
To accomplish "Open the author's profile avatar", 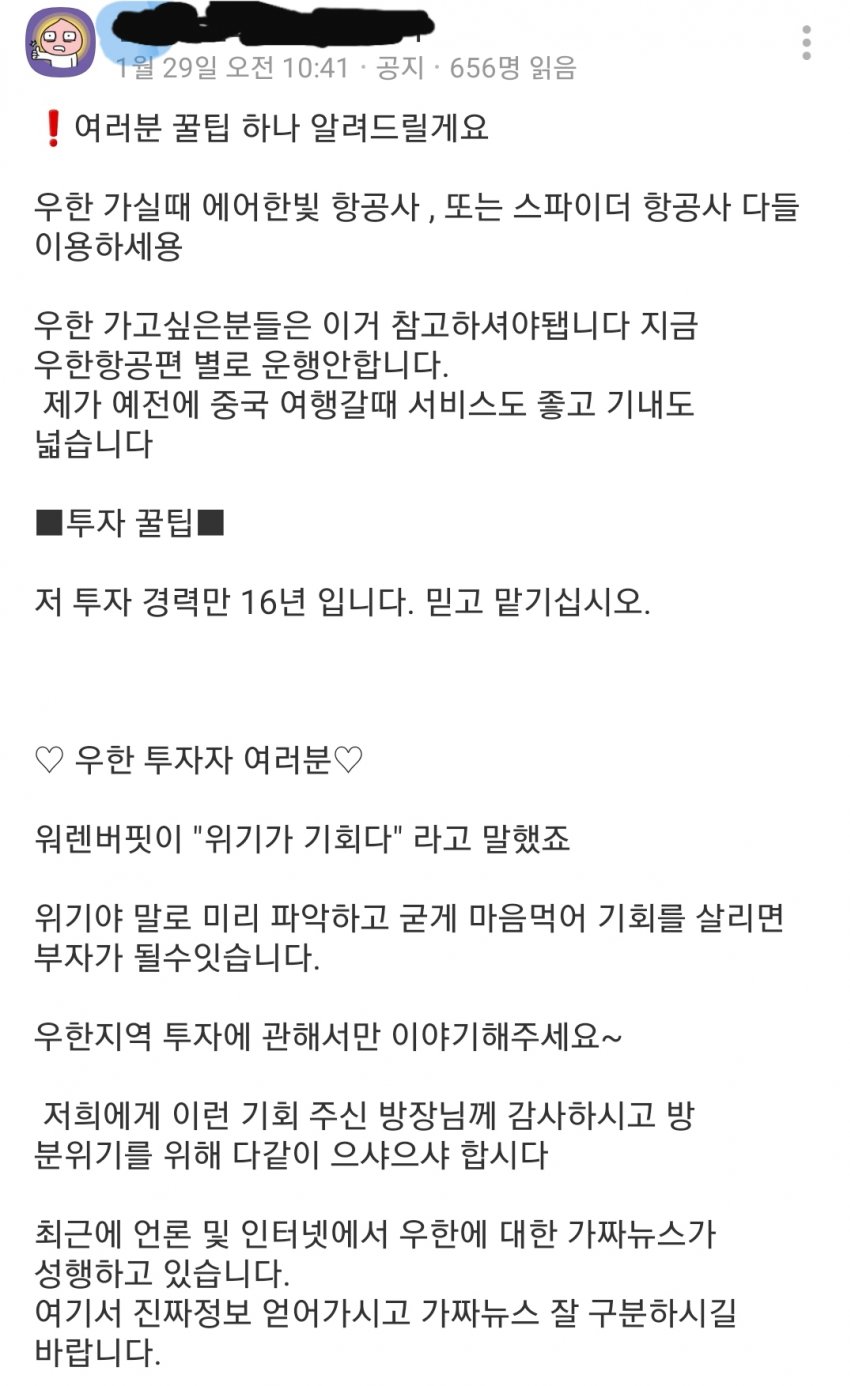I will (x=60, y=43).
